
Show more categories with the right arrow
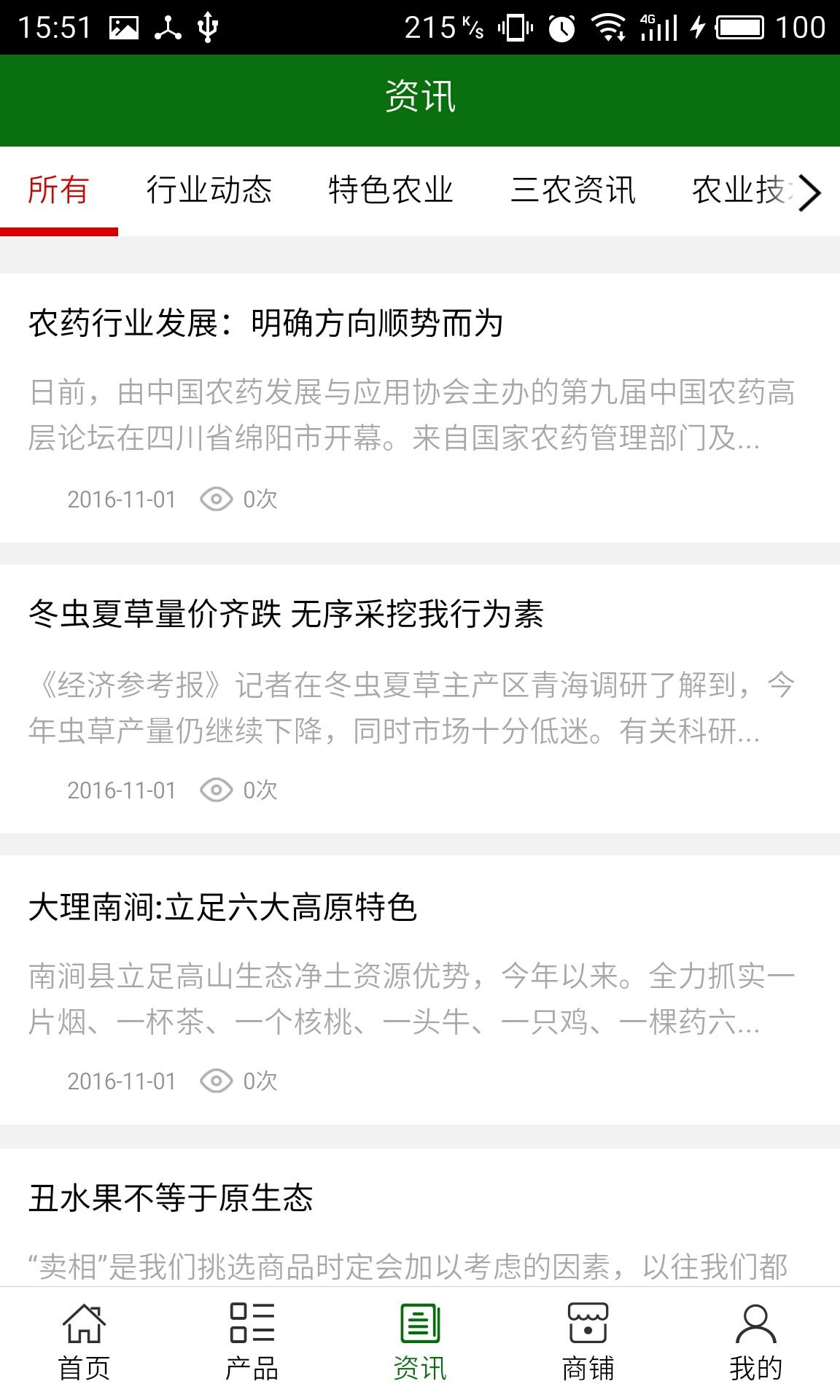pos(809,193)
